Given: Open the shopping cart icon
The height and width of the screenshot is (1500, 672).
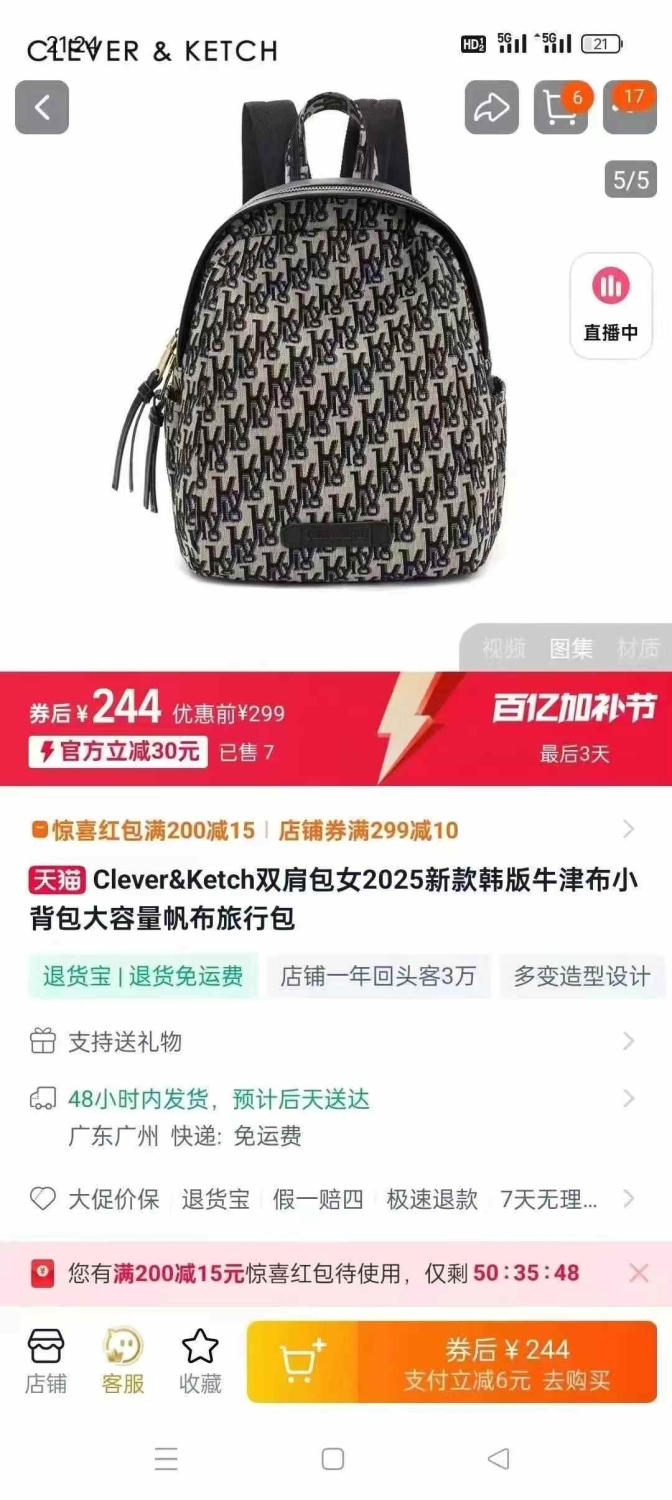Looking at the screenshot, I should click(561, 107).
